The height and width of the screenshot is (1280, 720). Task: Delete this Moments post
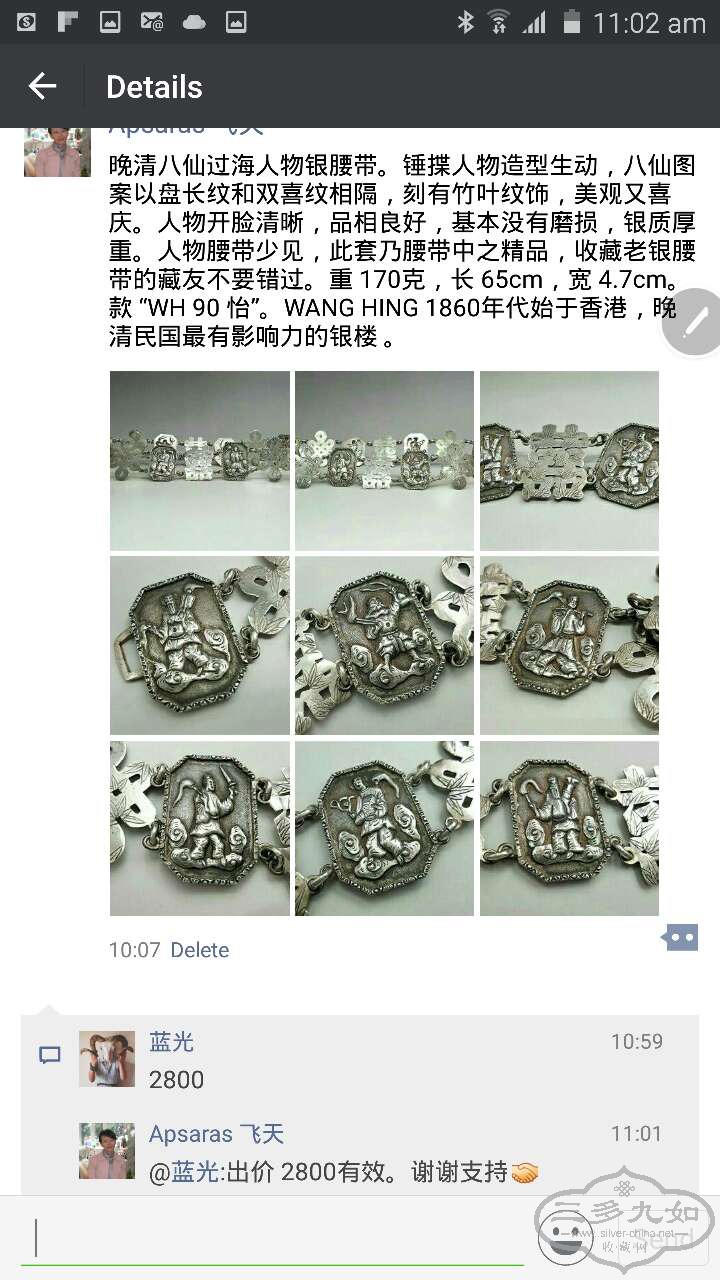click(x=199, y=950)
